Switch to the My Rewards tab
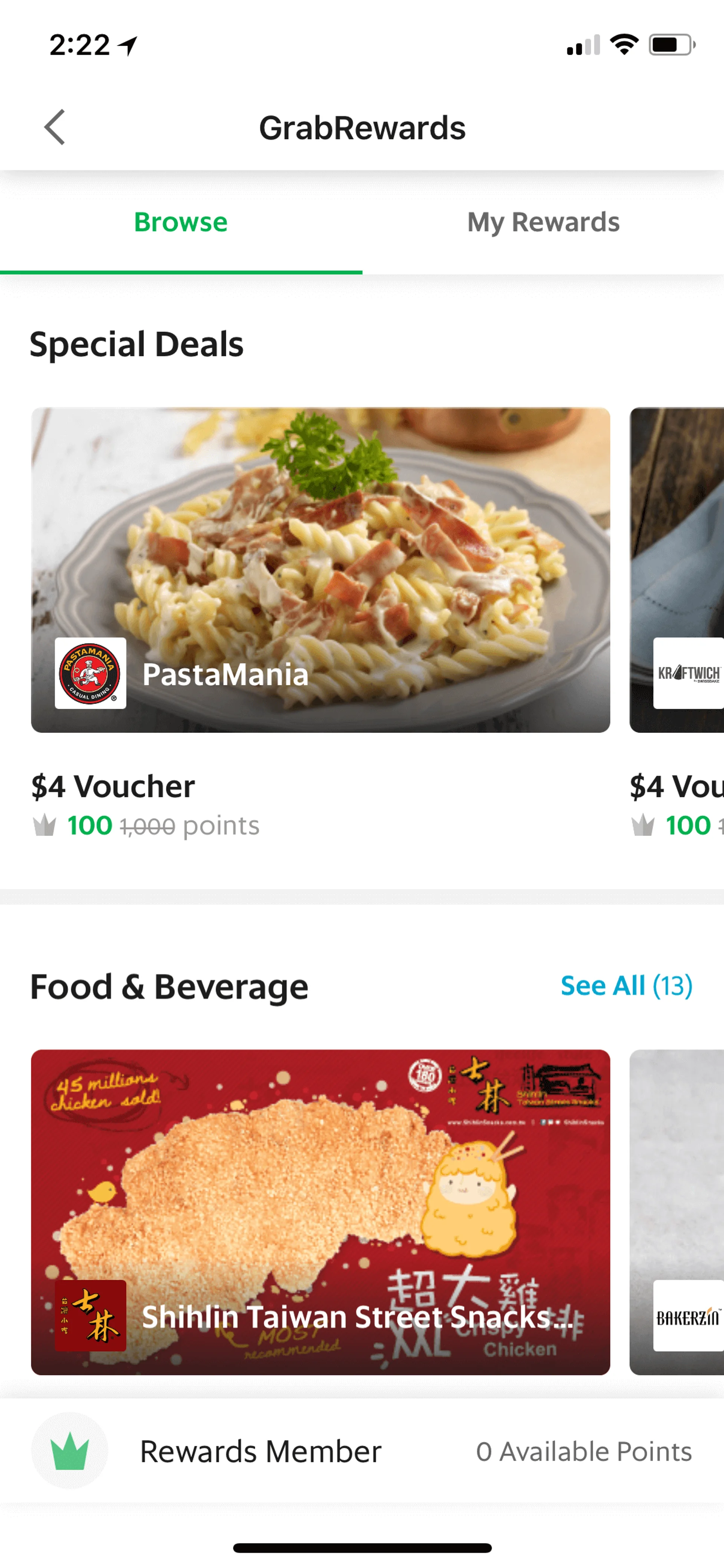The image size is (724, 1568). coord(543,222)
